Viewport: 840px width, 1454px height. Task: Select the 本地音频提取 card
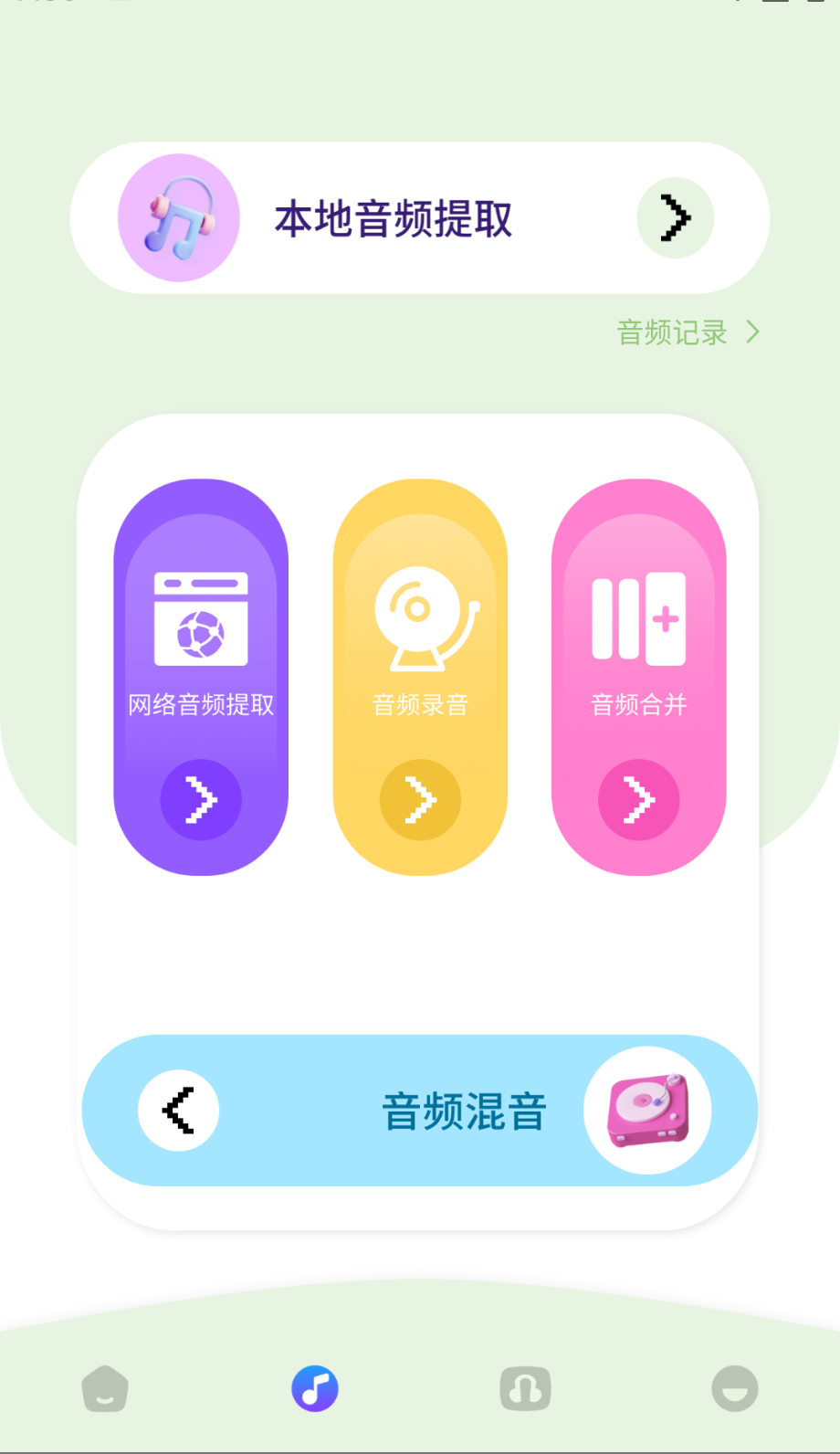[419, 217]
